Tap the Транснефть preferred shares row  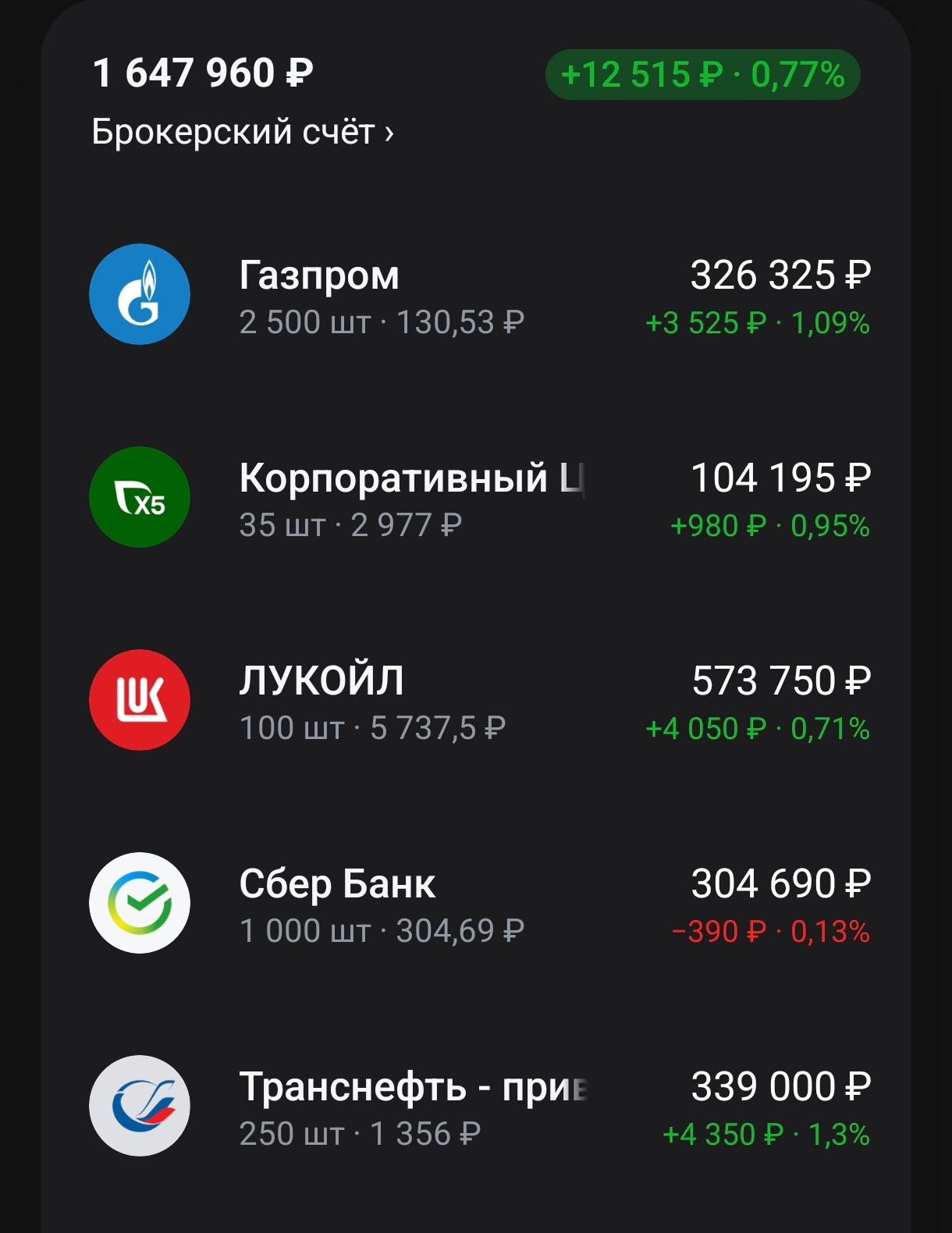476,1108
